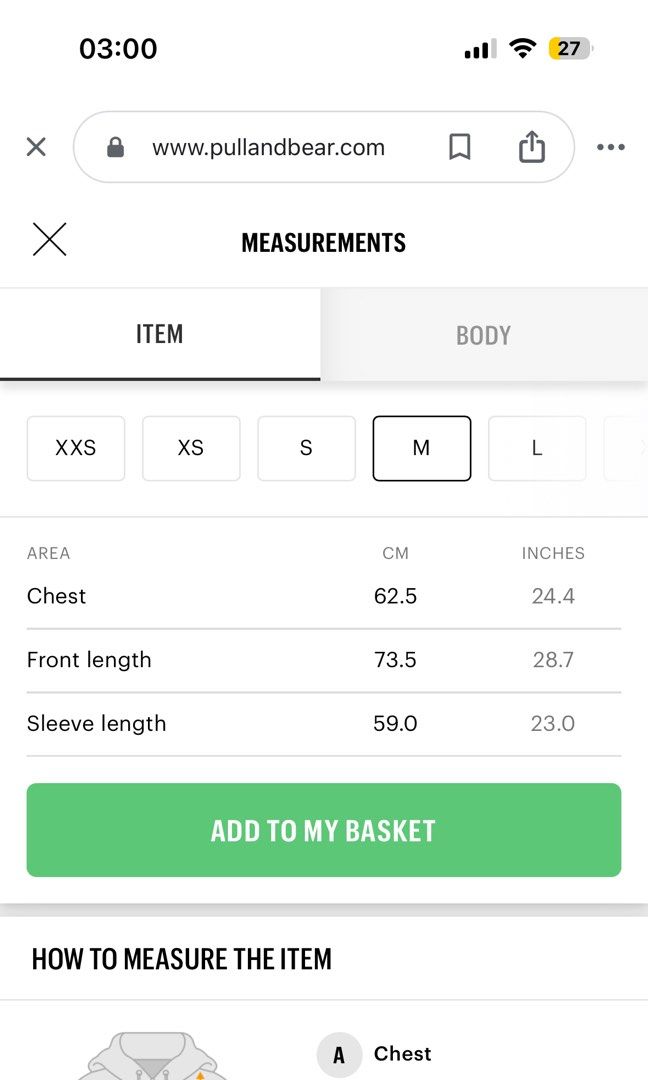
Task: Open the browser overflow menu
Action: click(x=611, y=147)
